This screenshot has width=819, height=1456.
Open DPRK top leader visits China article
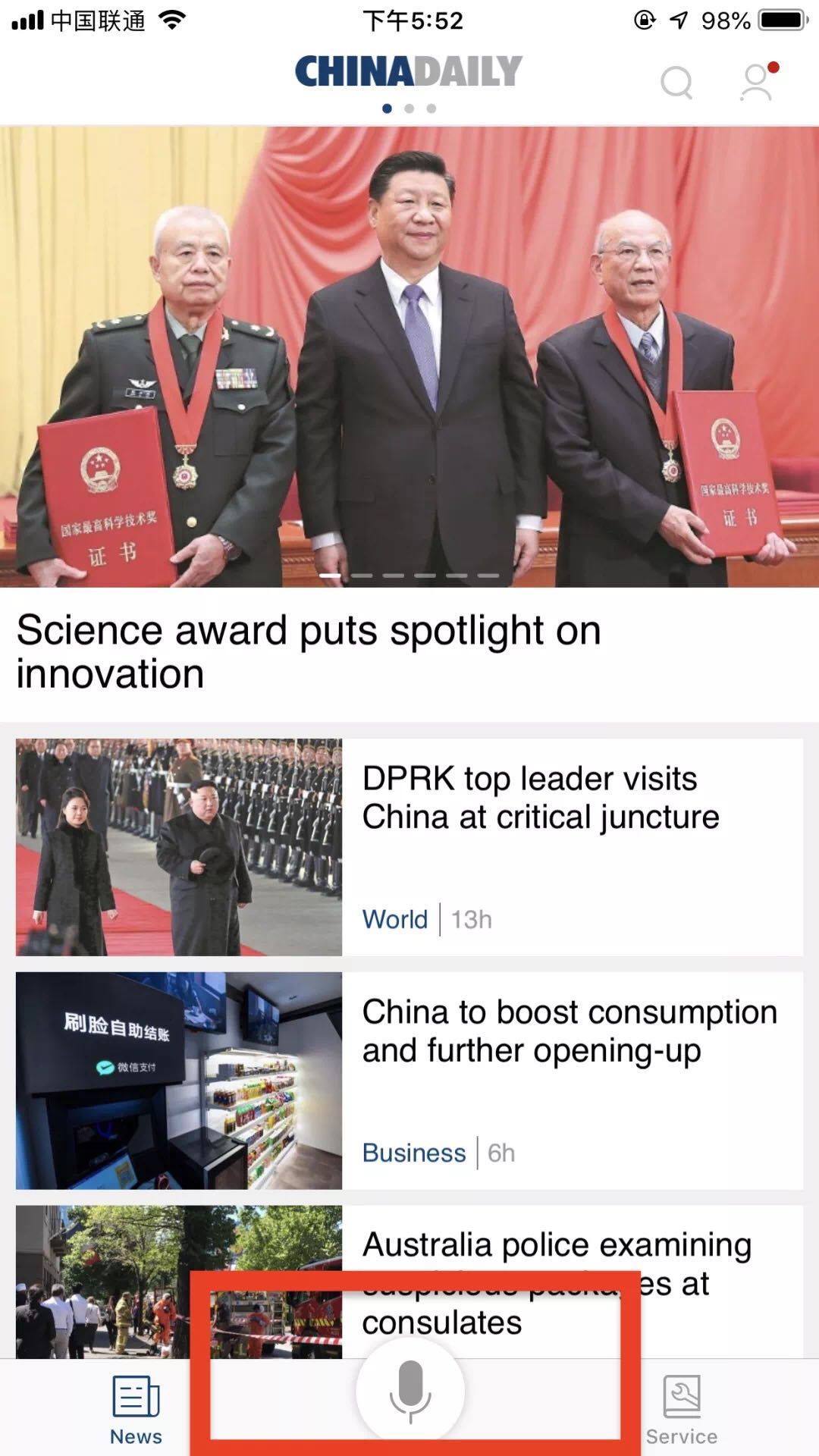pyautogui.click(x=540, y=798)
